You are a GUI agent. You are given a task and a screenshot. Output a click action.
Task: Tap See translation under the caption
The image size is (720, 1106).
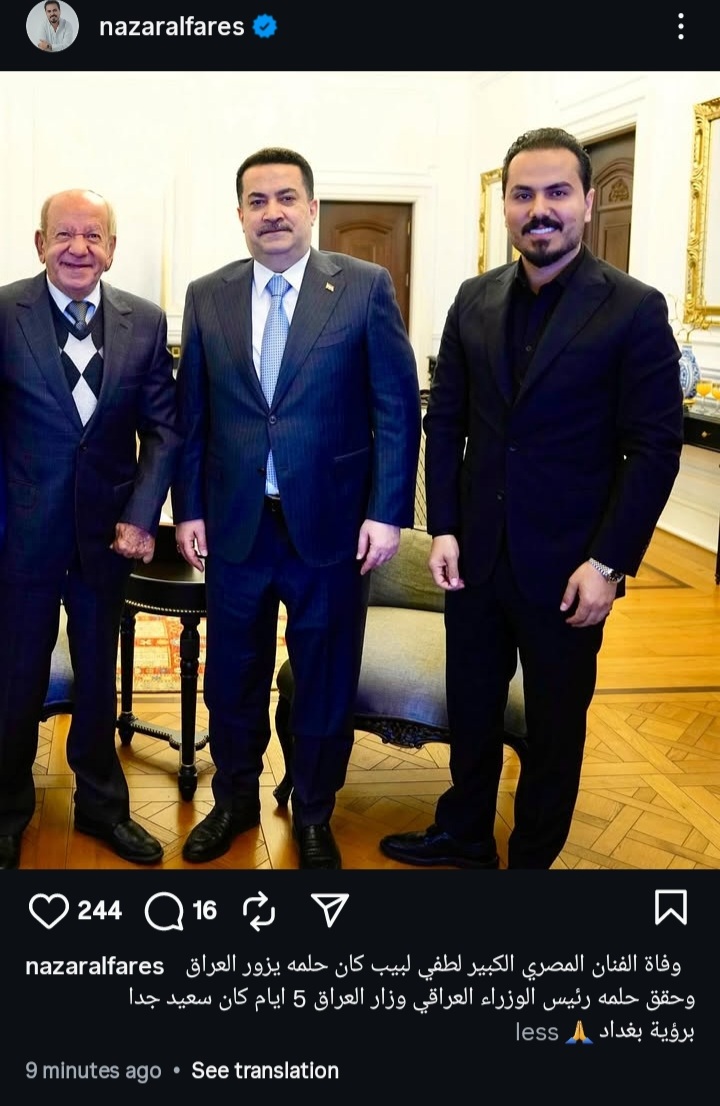[x=265, y=1070]
